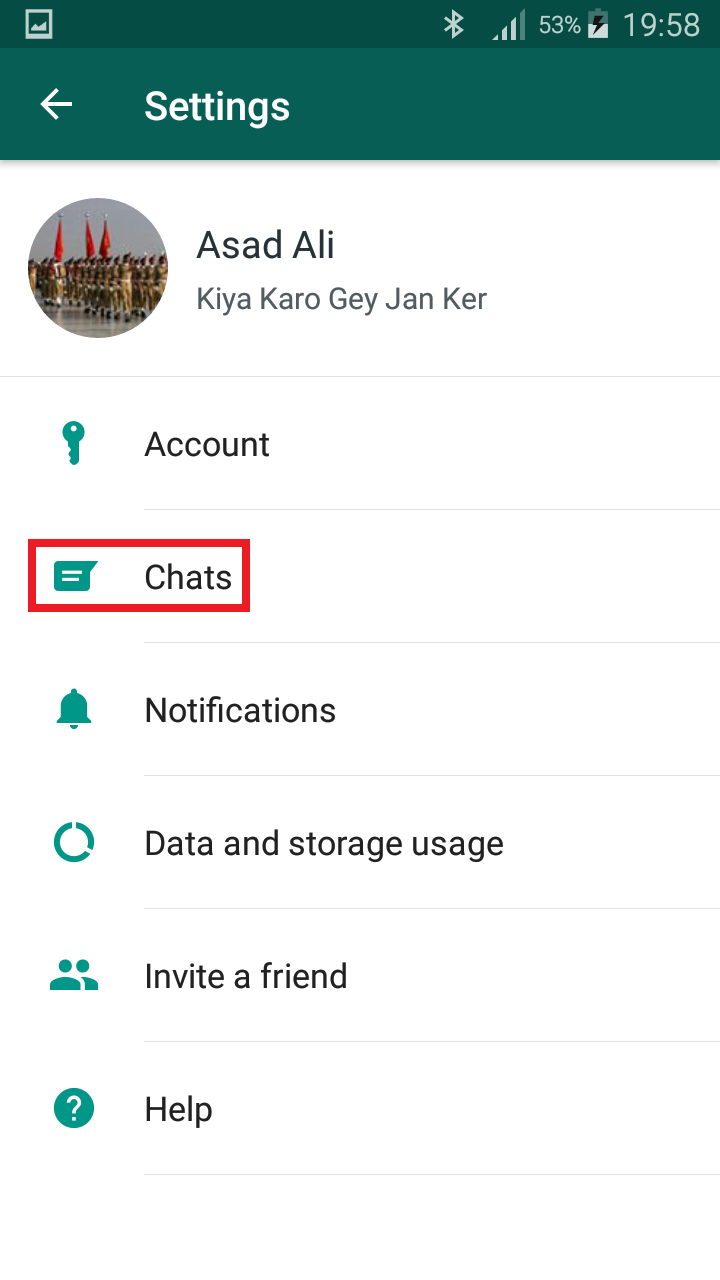Click the signal strength indicator
Screen dimensions: 720x1280
tap(506, 24)
